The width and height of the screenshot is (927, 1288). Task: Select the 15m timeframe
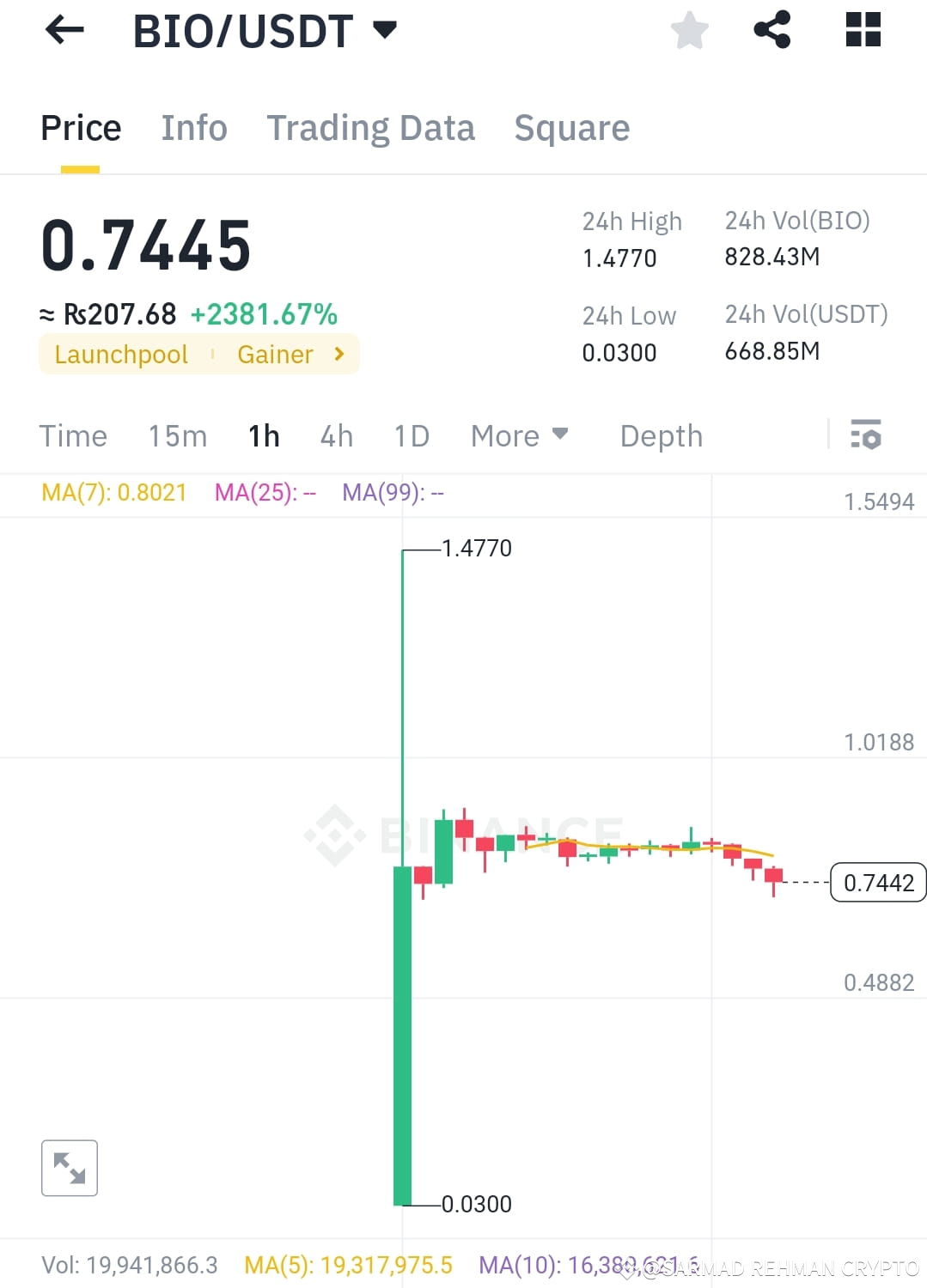click(177, 435)
